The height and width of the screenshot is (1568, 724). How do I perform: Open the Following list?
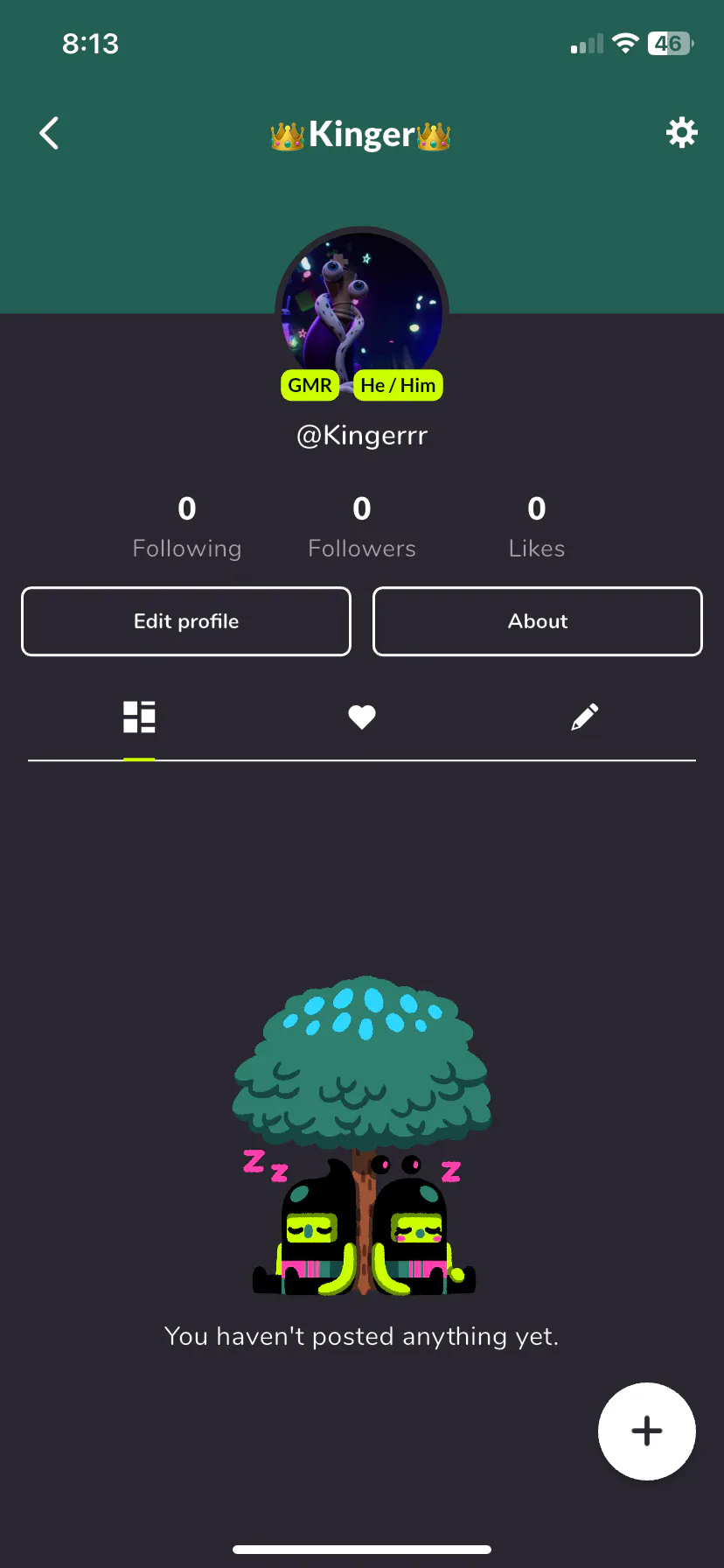186,527
